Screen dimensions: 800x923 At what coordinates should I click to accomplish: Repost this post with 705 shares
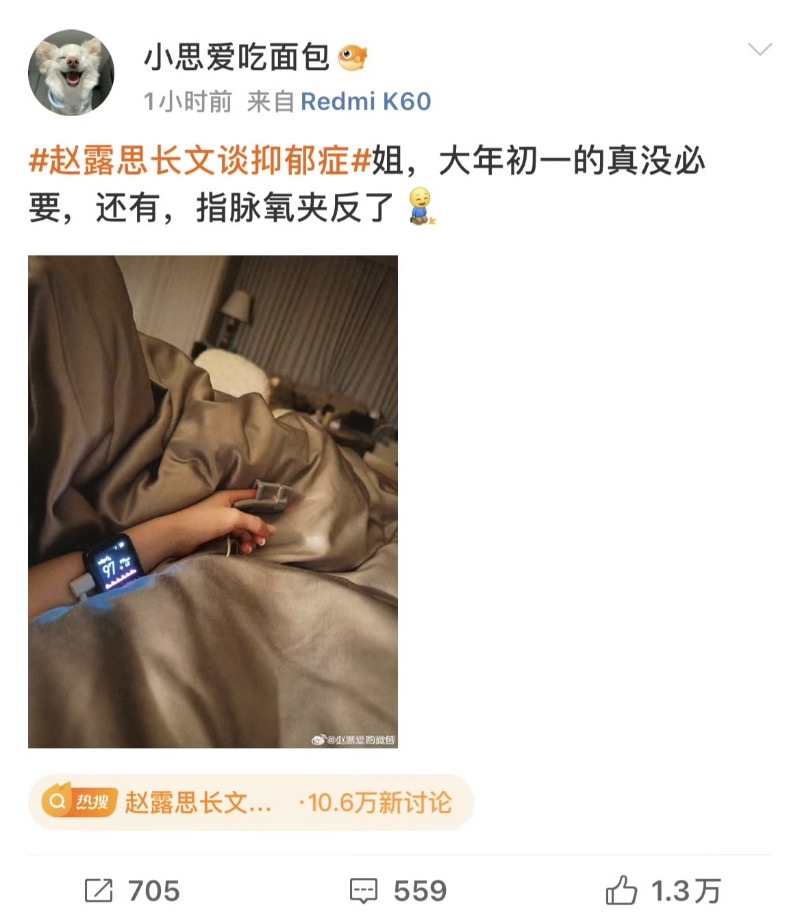coord(133,890)
